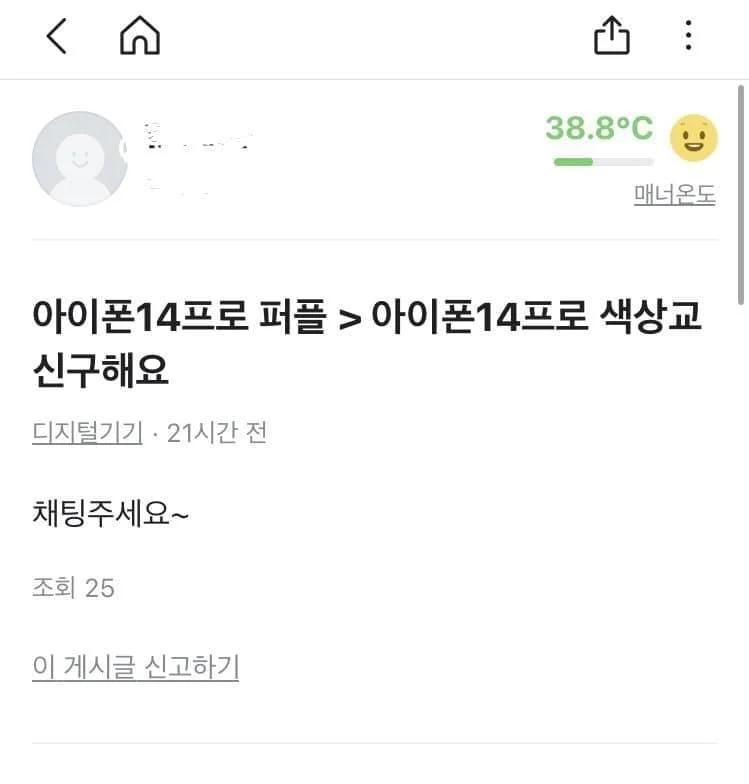749x784 pixels.
Task: Report this post via 이 게시글 신고하기
Action: coord(135,666)
